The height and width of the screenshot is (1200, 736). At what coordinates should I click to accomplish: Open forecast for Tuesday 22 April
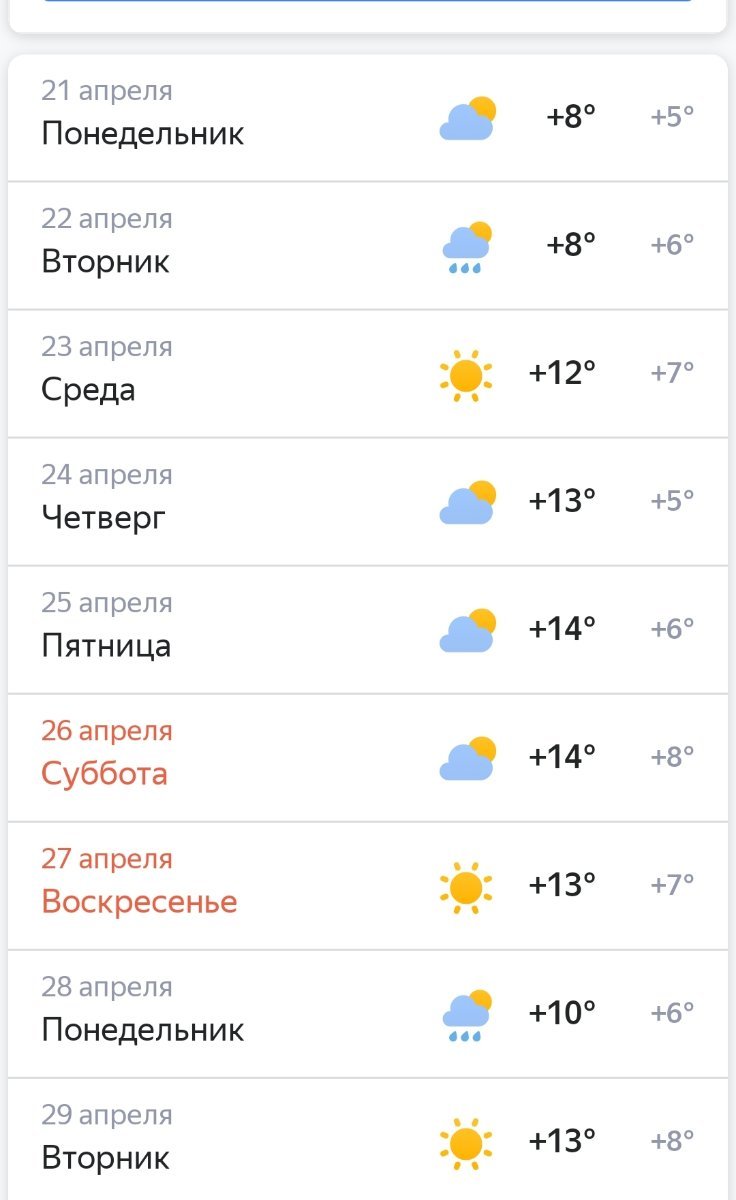point(367,246)
